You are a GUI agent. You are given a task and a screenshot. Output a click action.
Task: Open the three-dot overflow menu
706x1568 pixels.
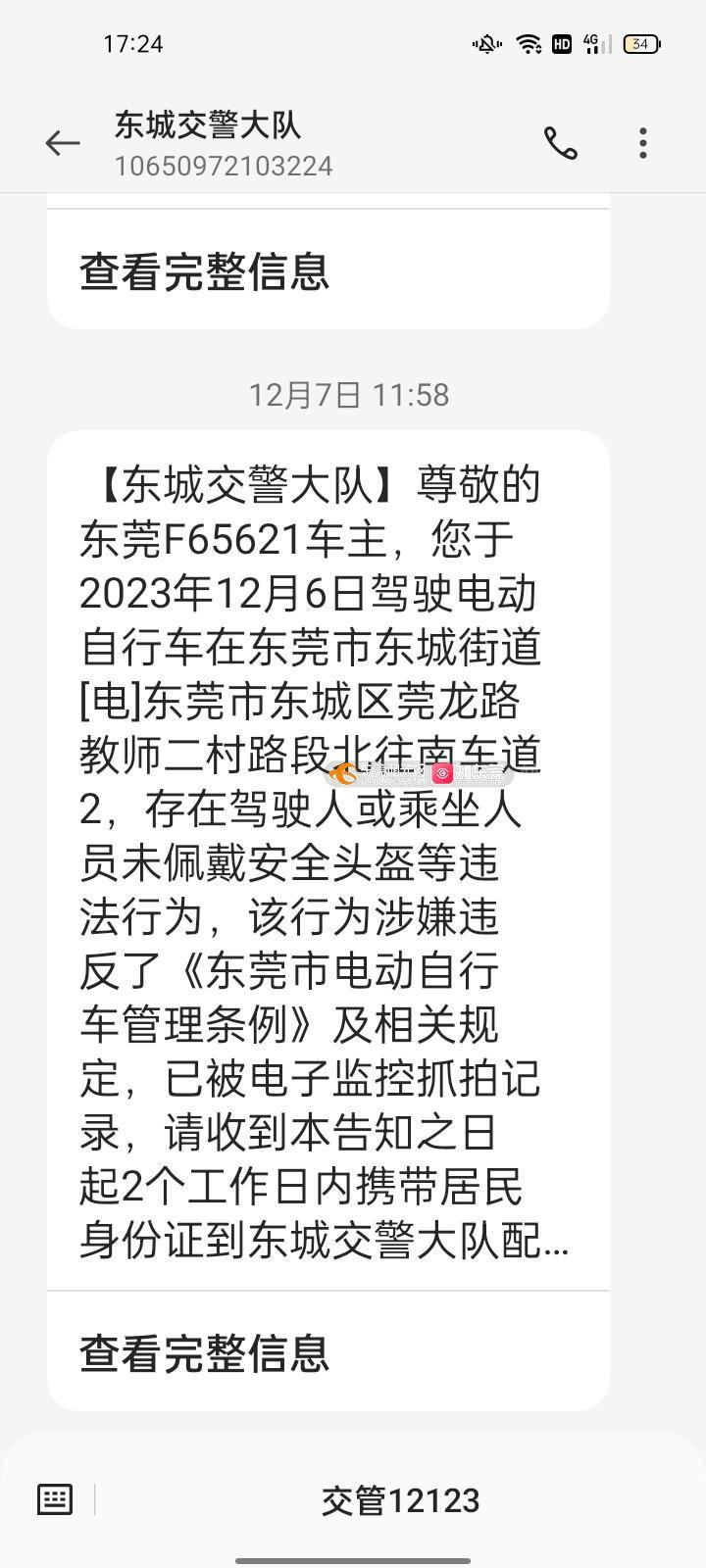tap(643, 143)
